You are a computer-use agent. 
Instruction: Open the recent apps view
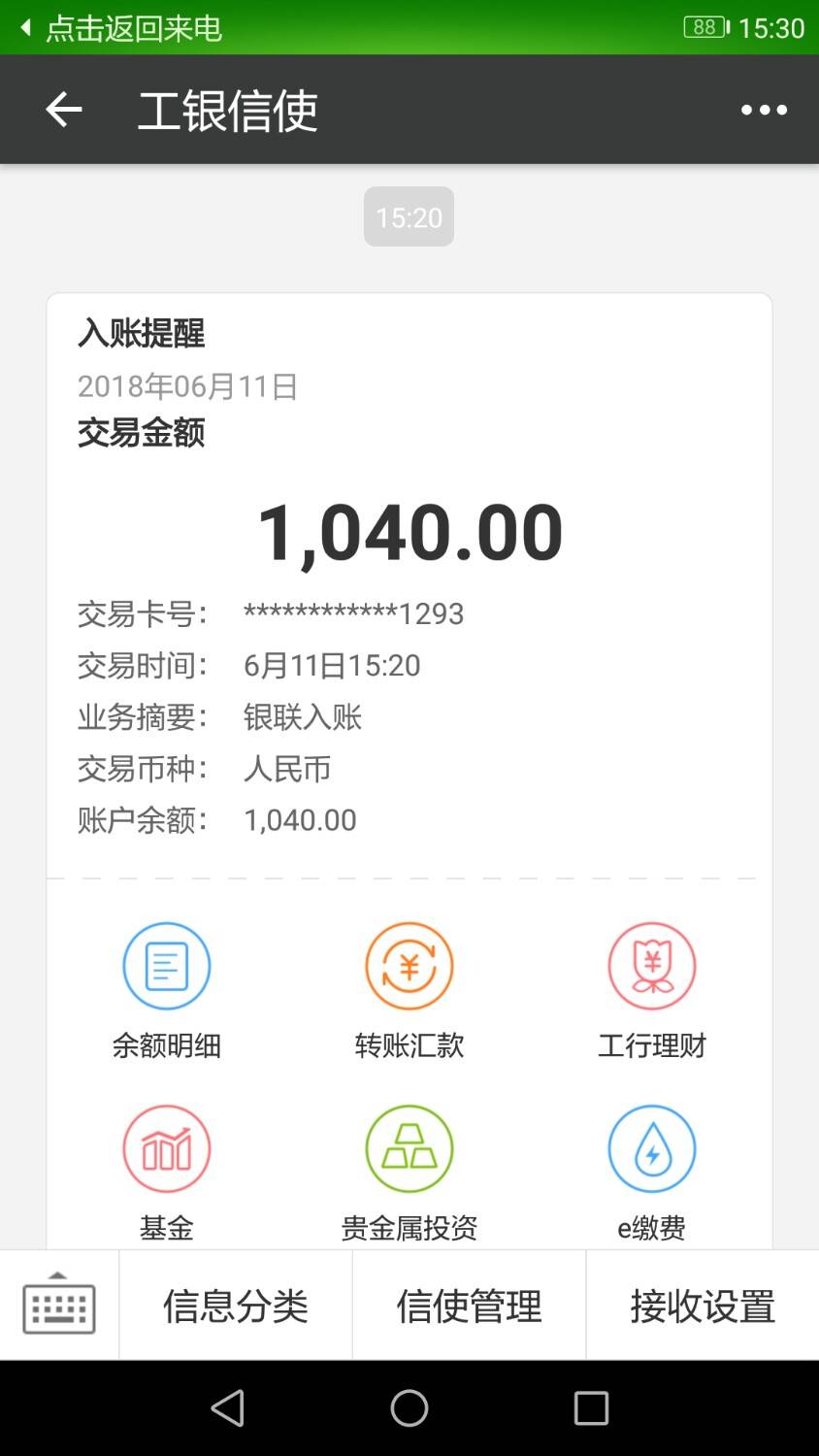point(591,1407)
